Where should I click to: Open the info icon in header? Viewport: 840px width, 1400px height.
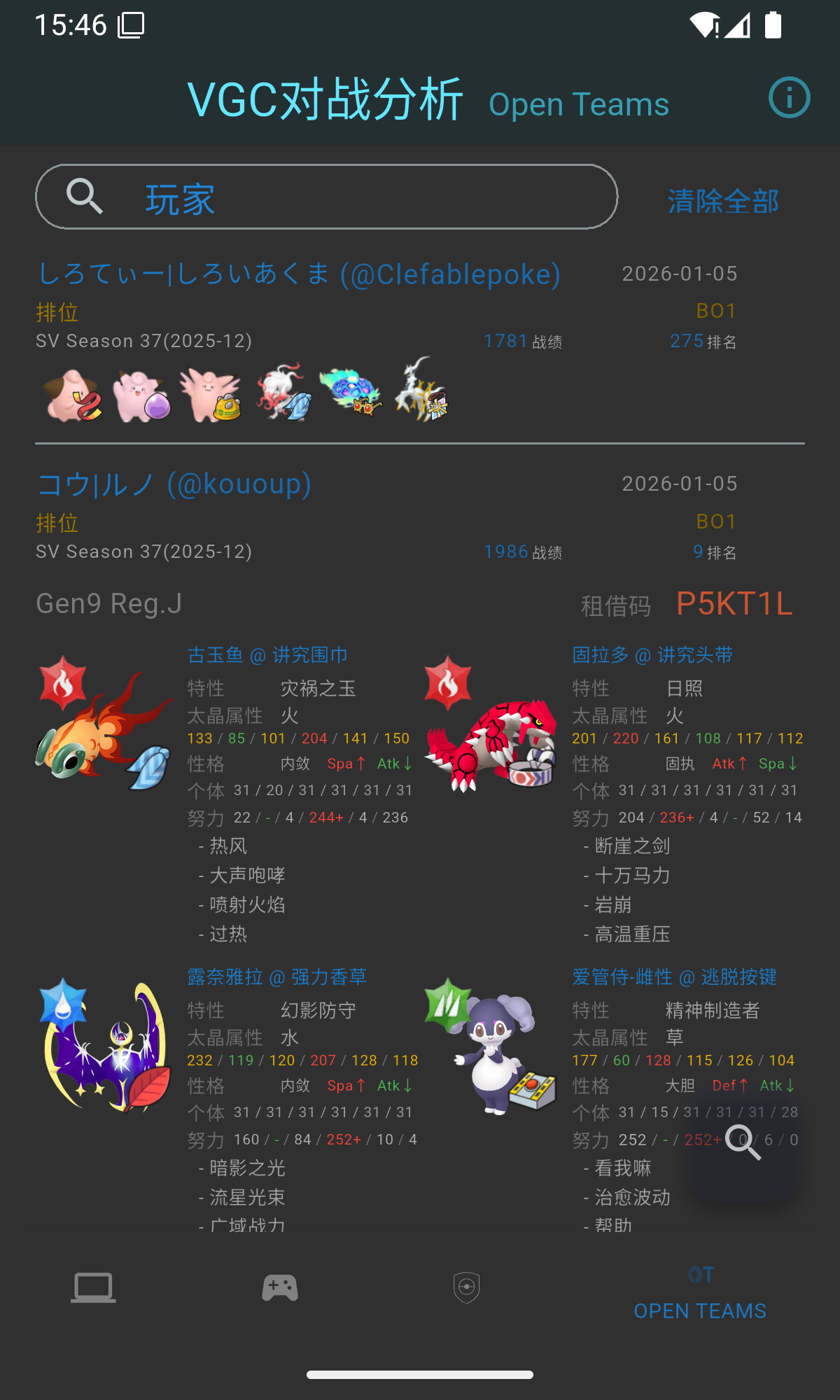point(789,98)
